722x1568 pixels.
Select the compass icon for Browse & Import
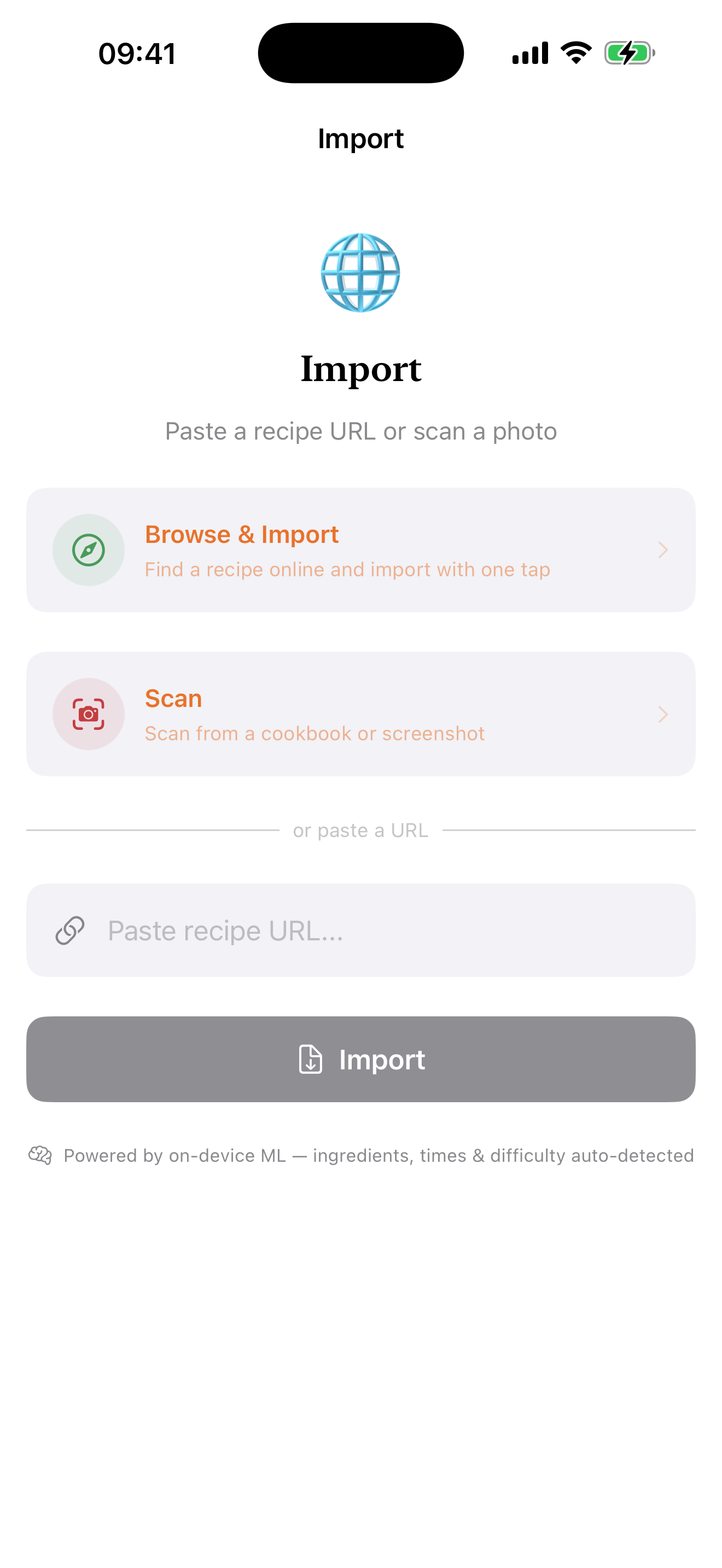[x=88, y=549]
